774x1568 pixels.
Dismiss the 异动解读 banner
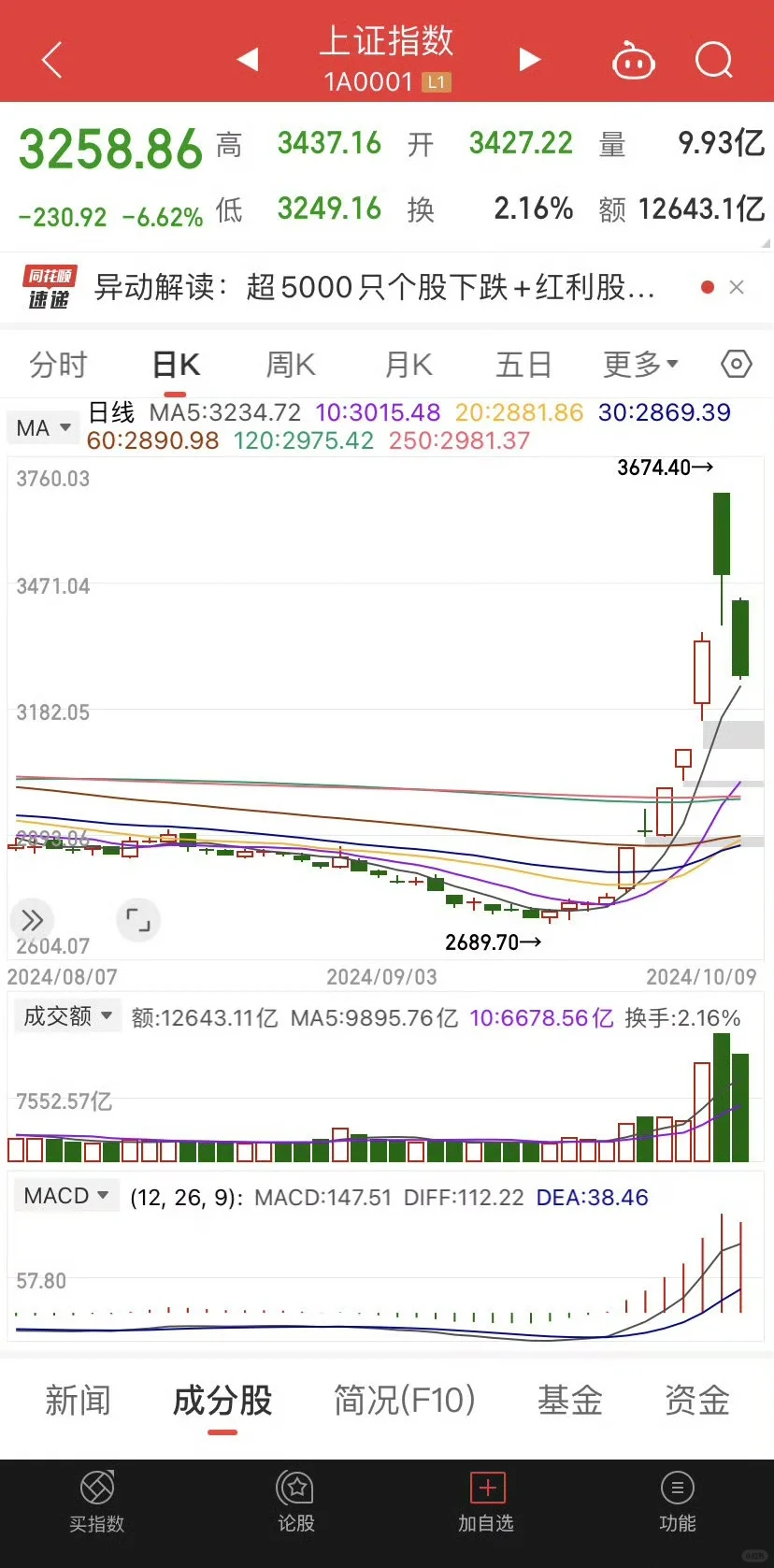point(737,287)
